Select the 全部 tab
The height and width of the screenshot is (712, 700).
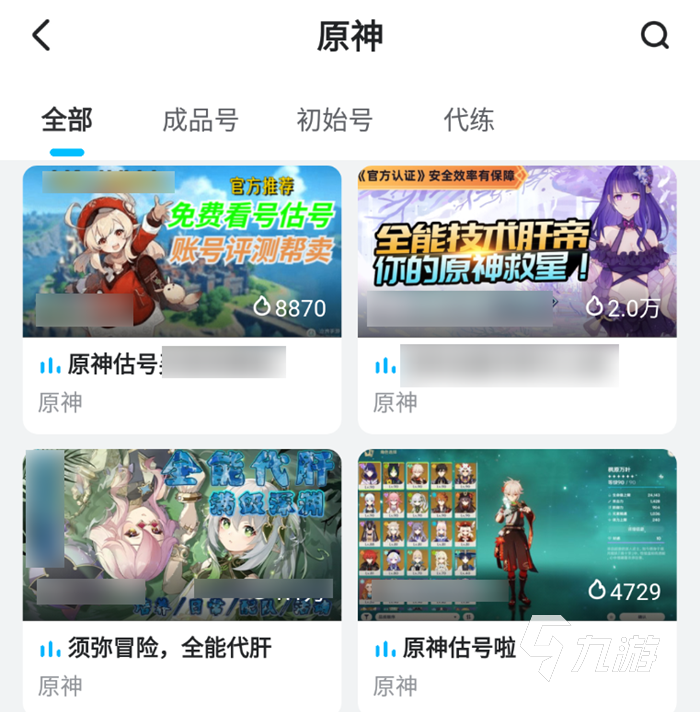(x=67, y=121)
